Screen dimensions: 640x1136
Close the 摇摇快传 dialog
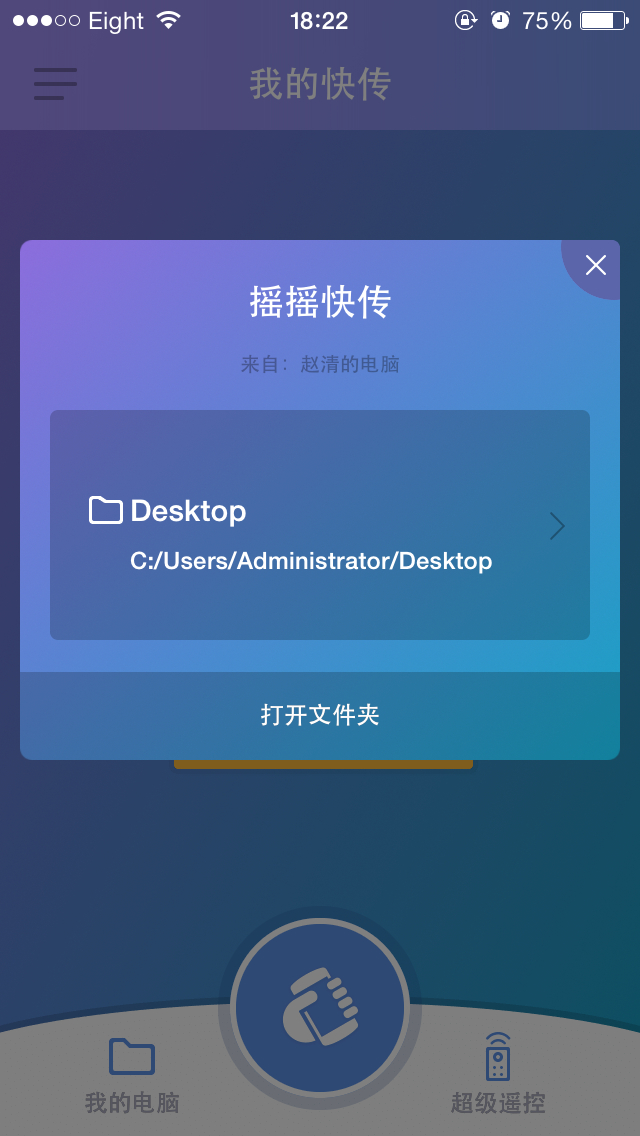pos(594,266)
